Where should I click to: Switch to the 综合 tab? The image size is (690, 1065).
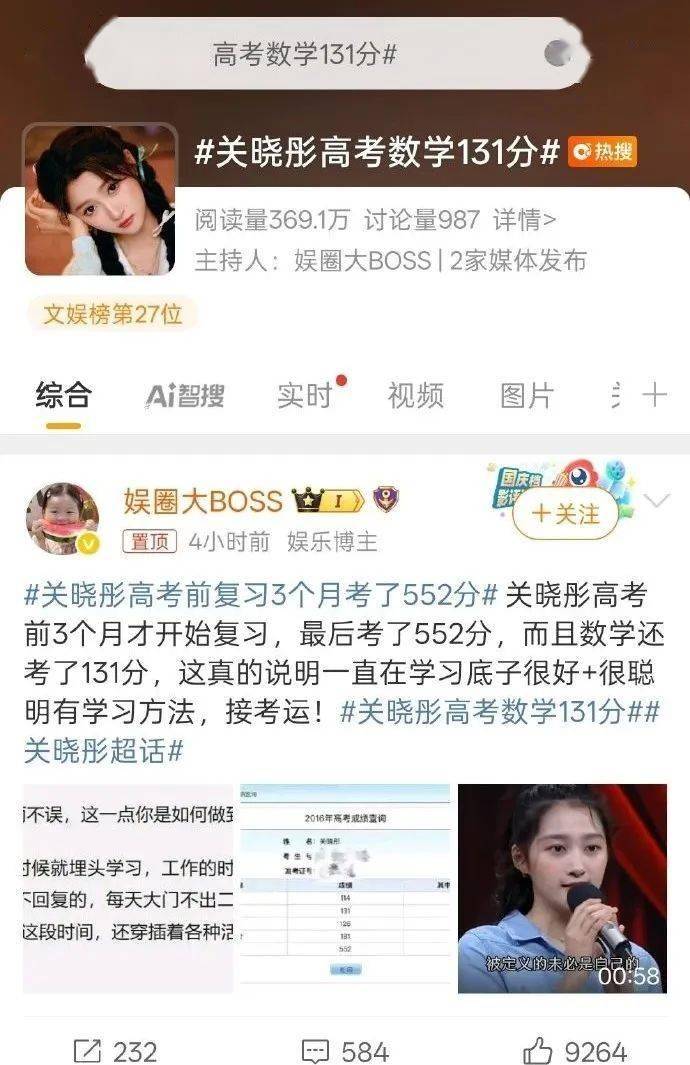click(63, 396)
